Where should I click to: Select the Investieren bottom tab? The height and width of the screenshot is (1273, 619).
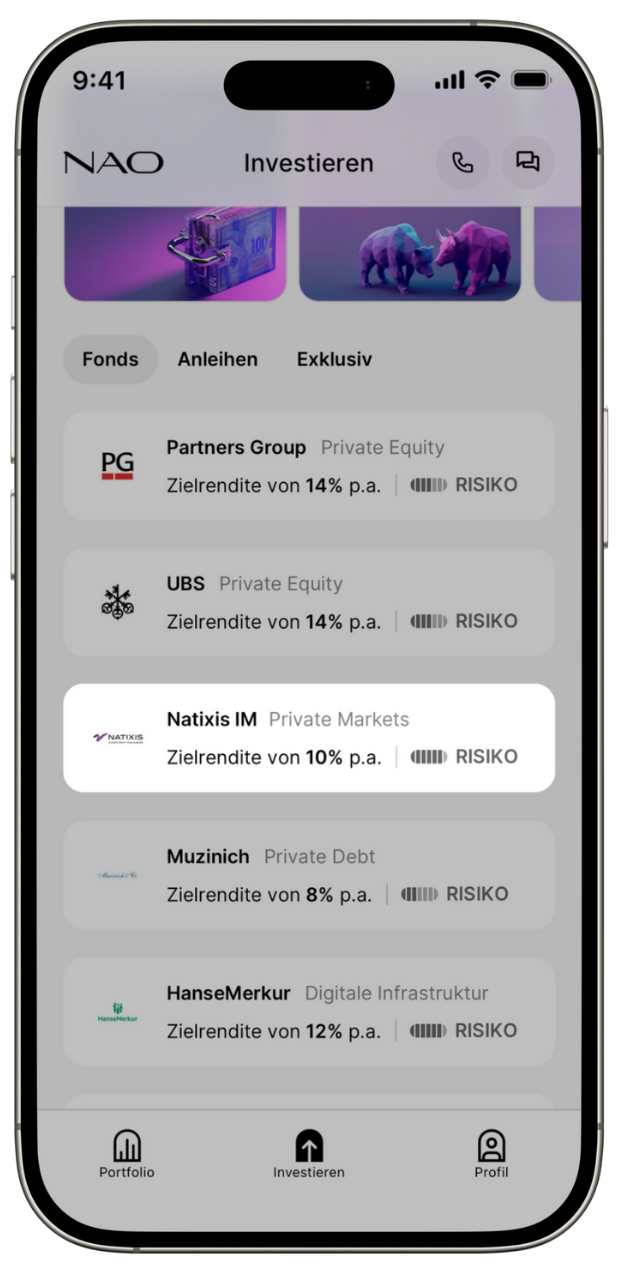pos(309,1154)
